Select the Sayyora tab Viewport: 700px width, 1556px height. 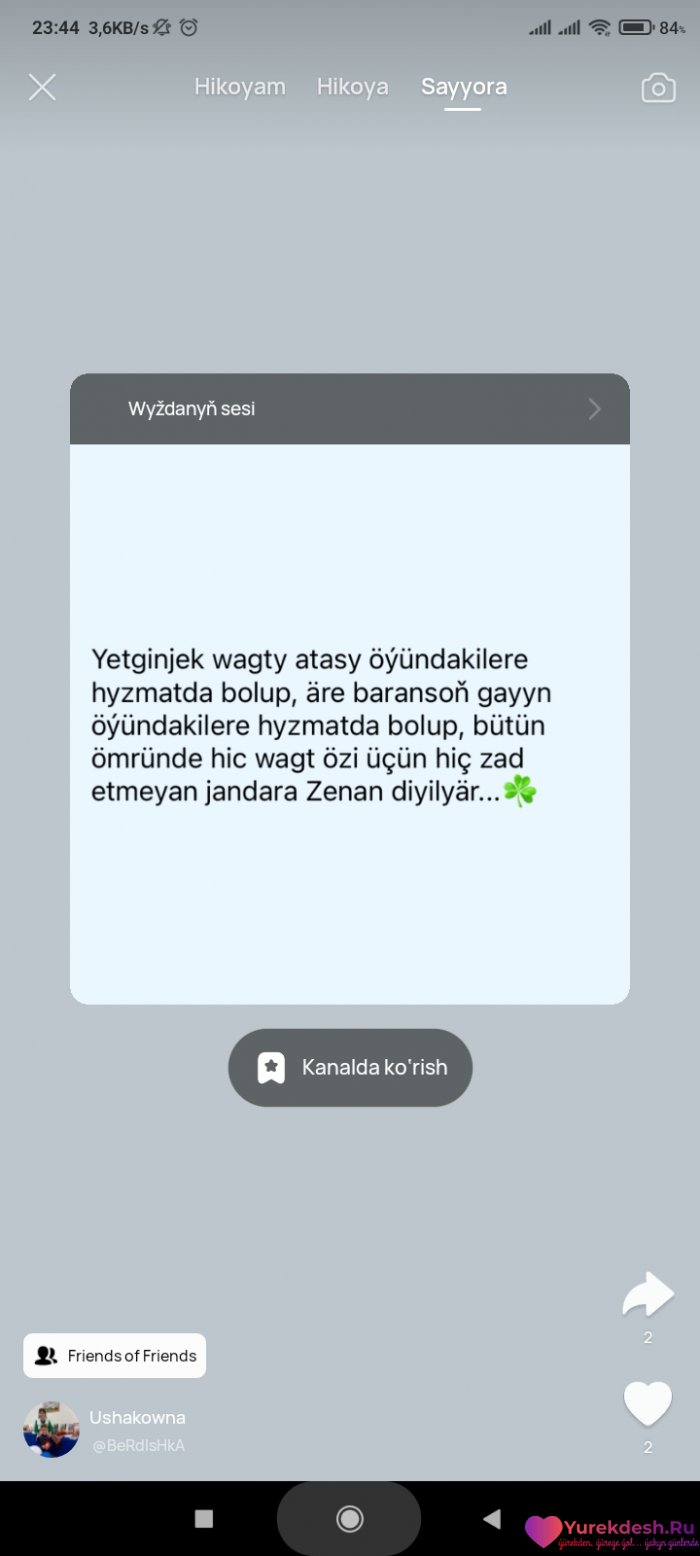point(463,87)
